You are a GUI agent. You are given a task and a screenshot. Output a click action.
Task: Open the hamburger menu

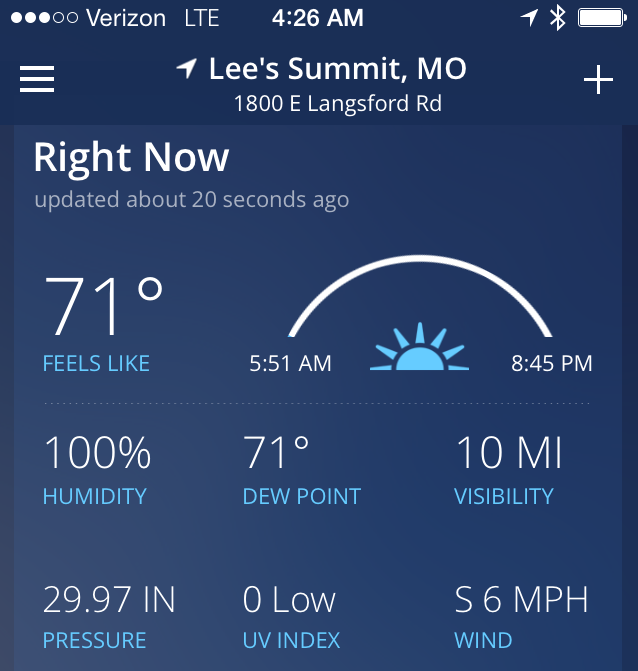coord(37,80)
